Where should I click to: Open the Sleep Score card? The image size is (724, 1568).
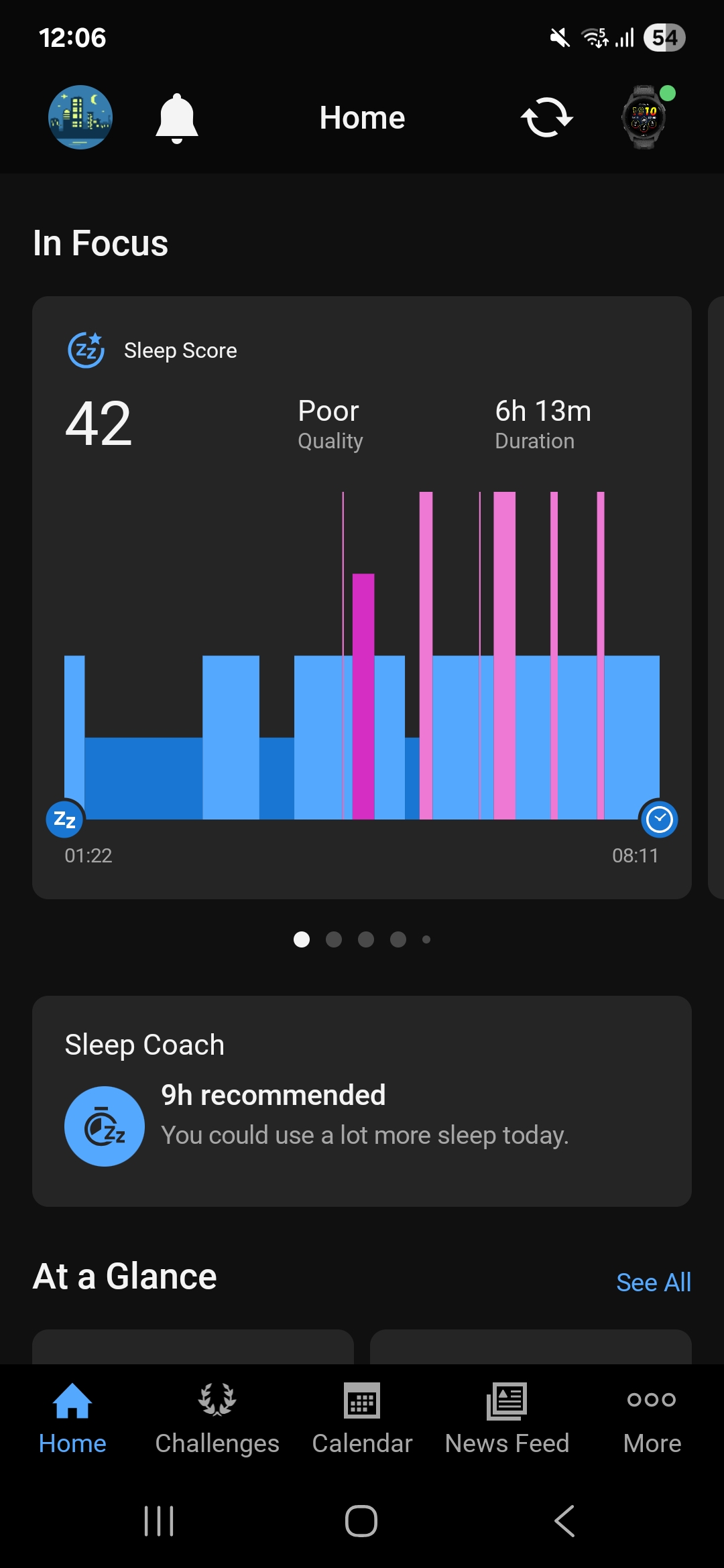pyautogui.click(x=362, y=598)
